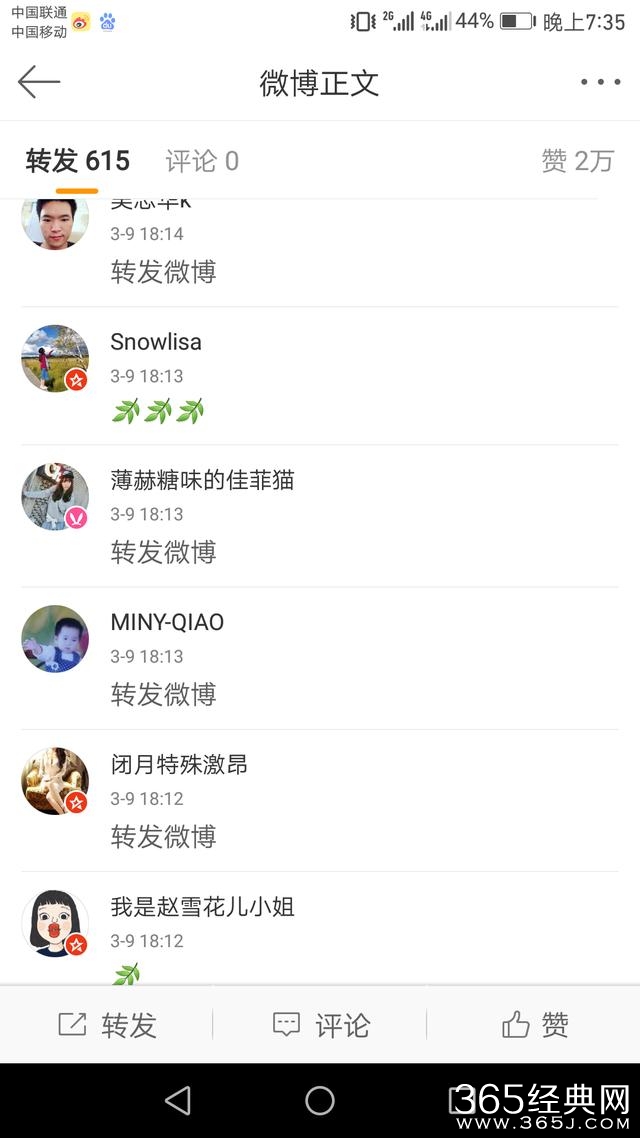
Task: Switch to the 转发 615 tab
Action: 78,161
